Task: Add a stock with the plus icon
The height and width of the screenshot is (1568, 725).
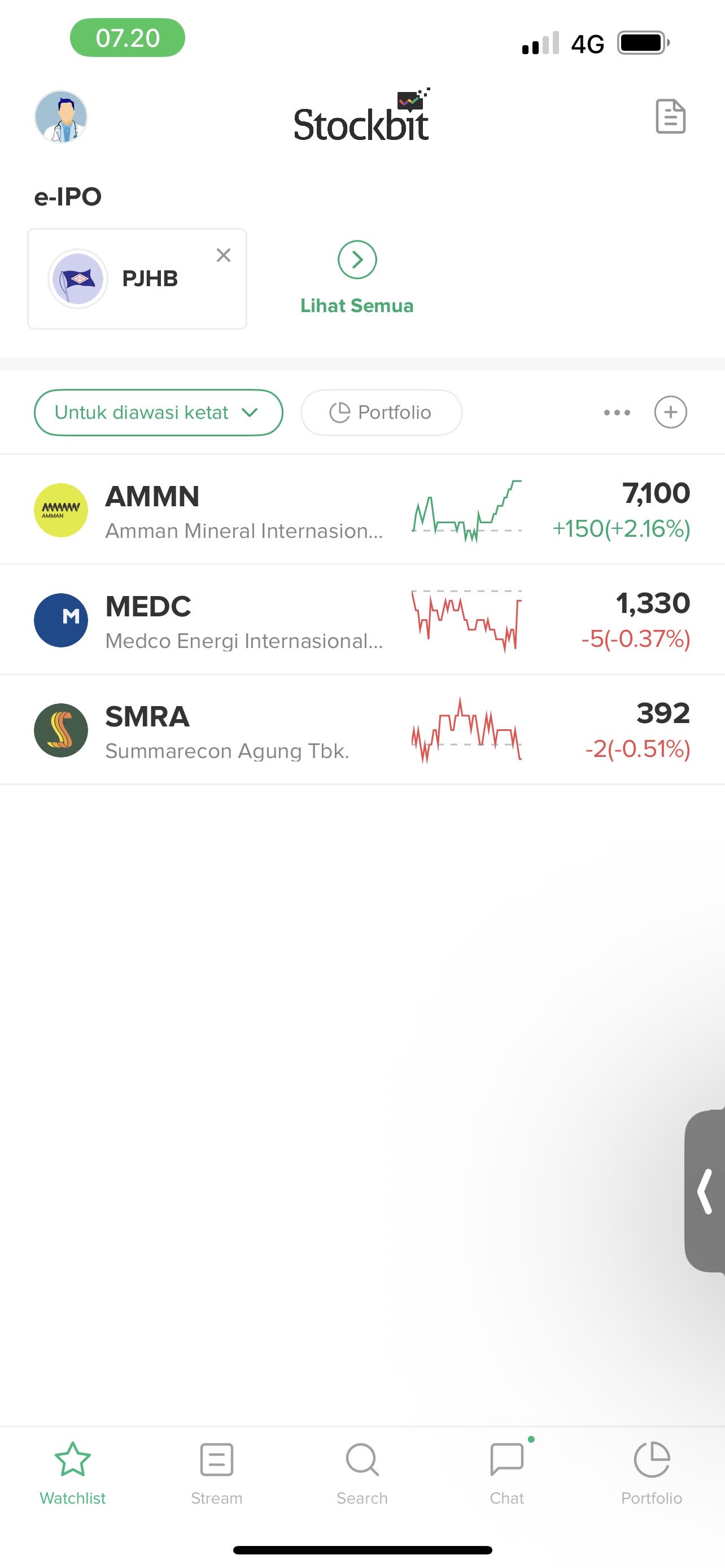Action: [x=670, y=413]
